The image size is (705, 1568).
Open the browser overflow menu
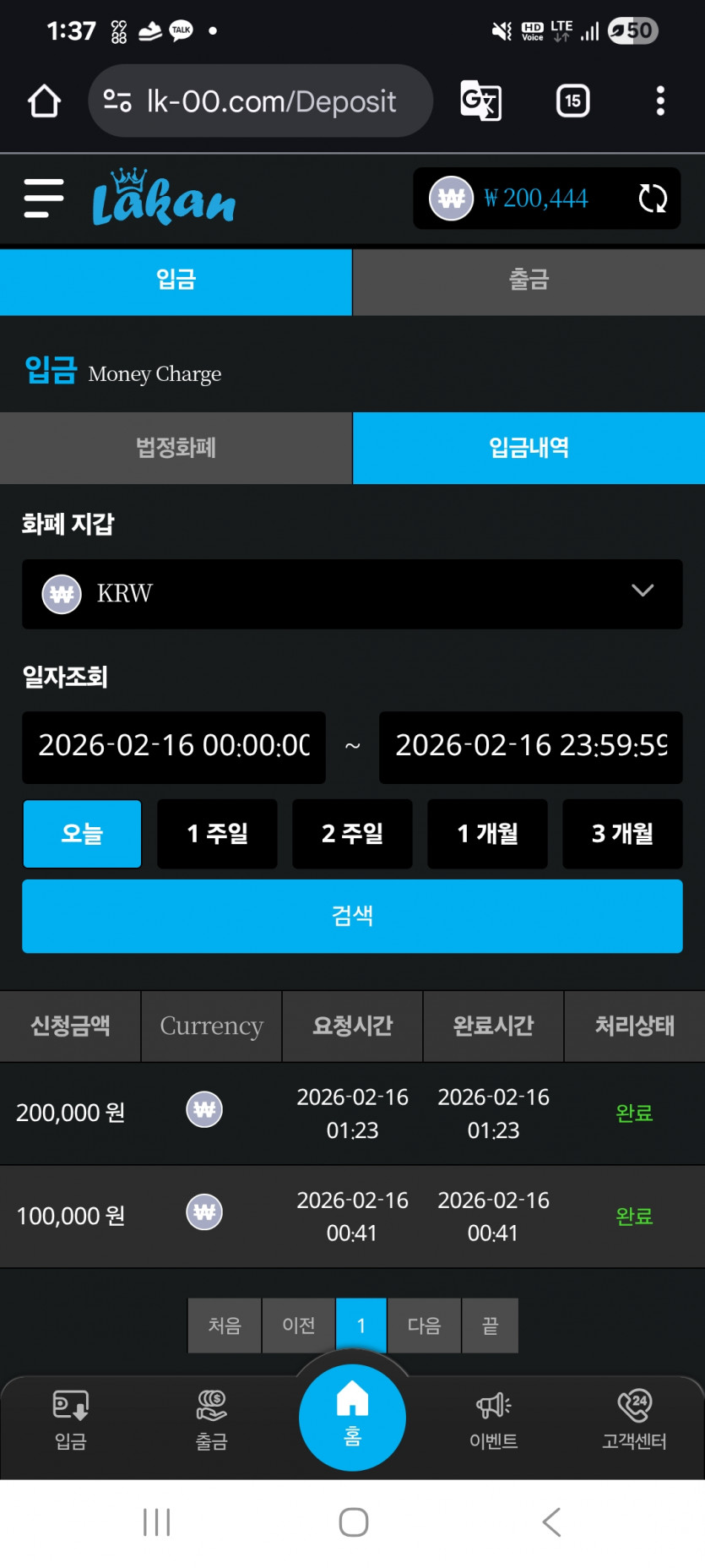pos(660,101)
